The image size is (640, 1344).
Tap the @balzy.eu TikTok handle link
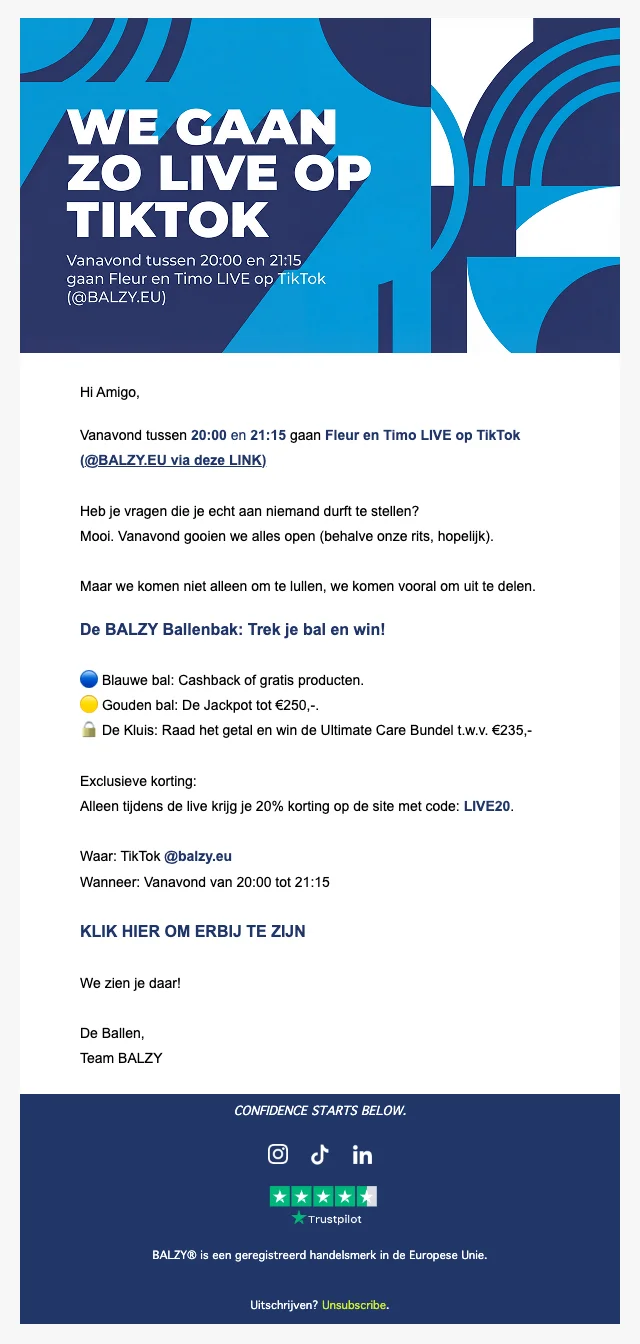click(198, 857)
